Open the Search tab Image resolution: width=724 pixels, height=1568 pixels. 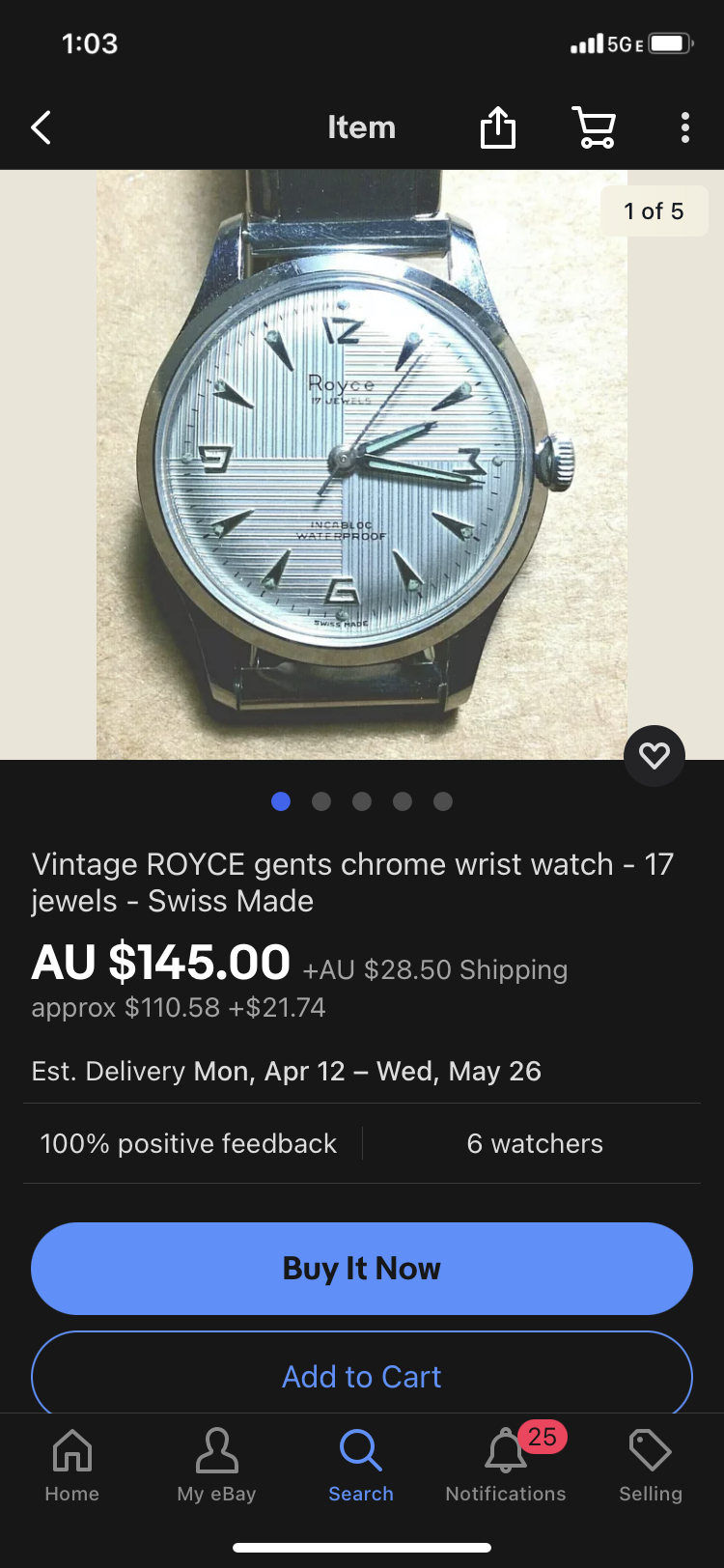tap(361, 1465)
